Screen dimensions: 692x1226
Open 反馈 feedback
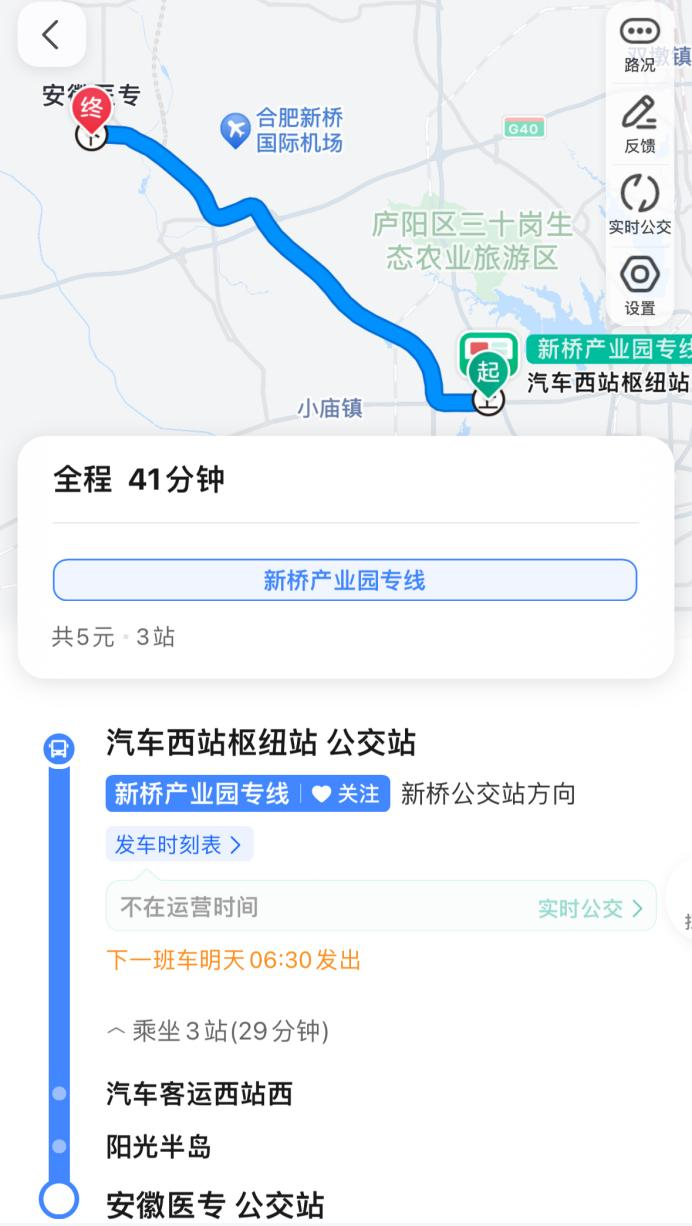(639, 126)
